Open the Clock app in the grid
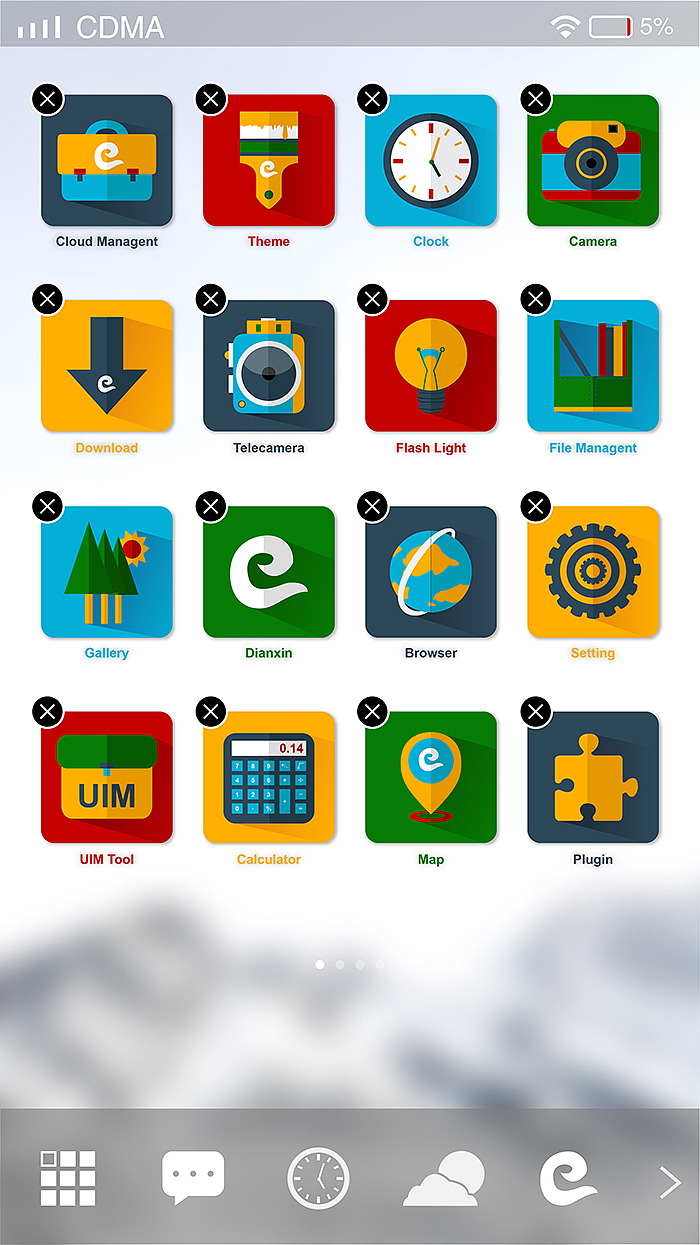 point(431,160)
